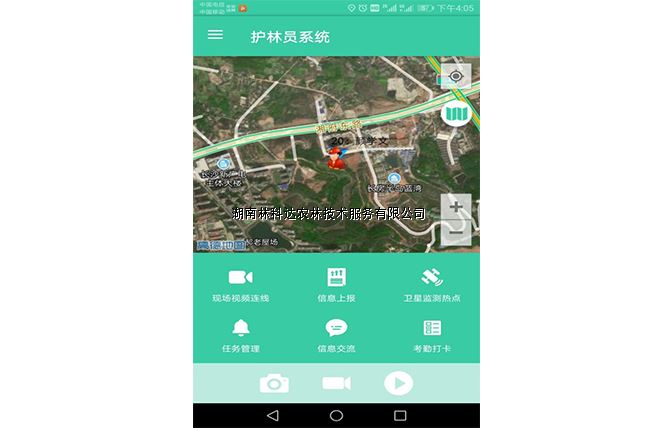Tap the round play button

click(398, 383)
